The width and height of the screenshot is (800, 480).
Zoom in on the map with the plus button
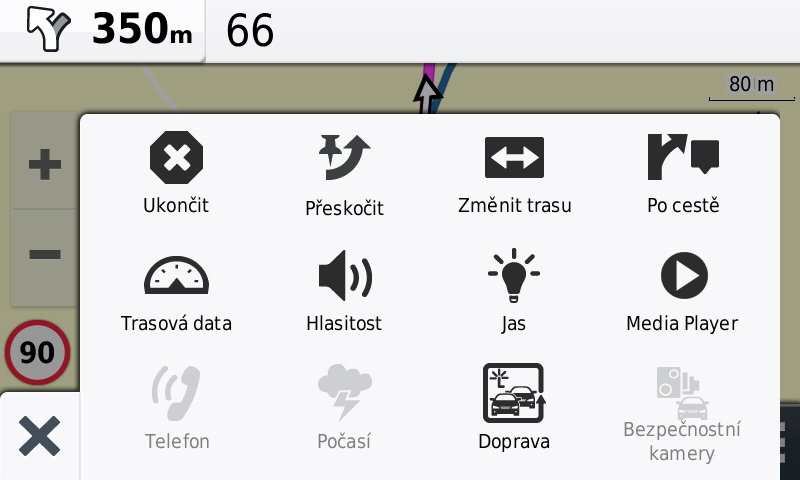coord(44,164)
